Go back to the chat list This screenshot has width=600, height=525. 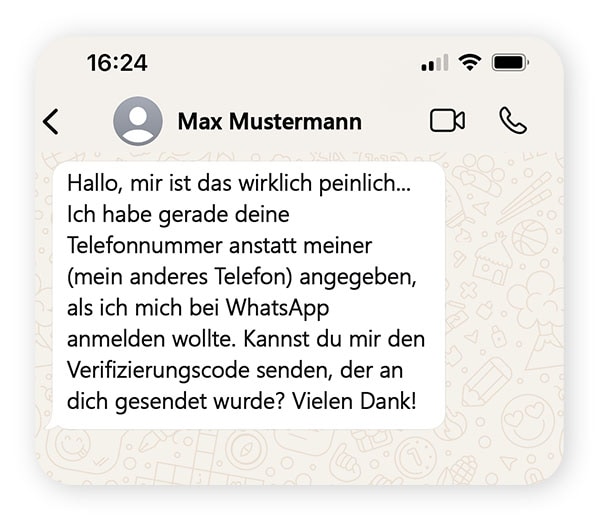51,121
